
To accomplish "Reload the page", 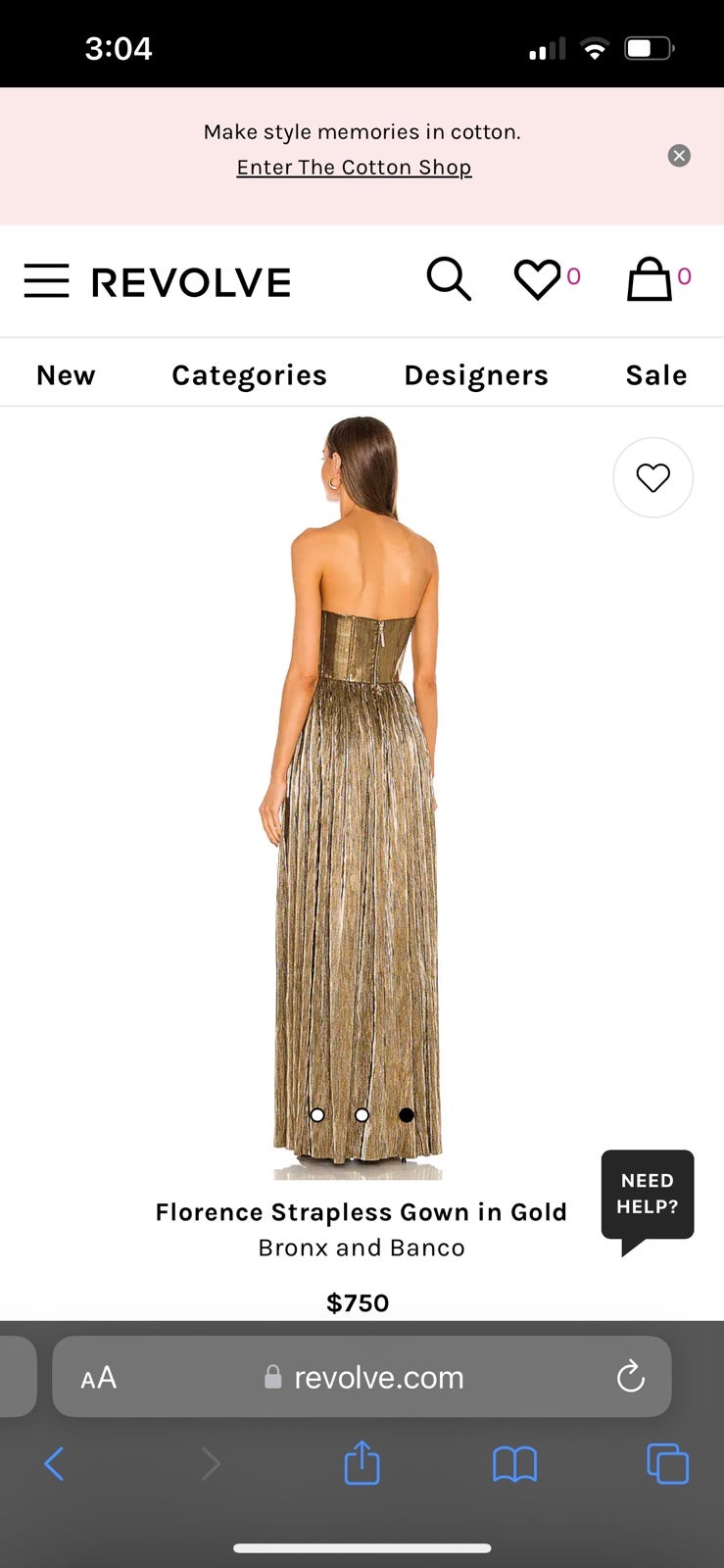I will click(630, 1376).
